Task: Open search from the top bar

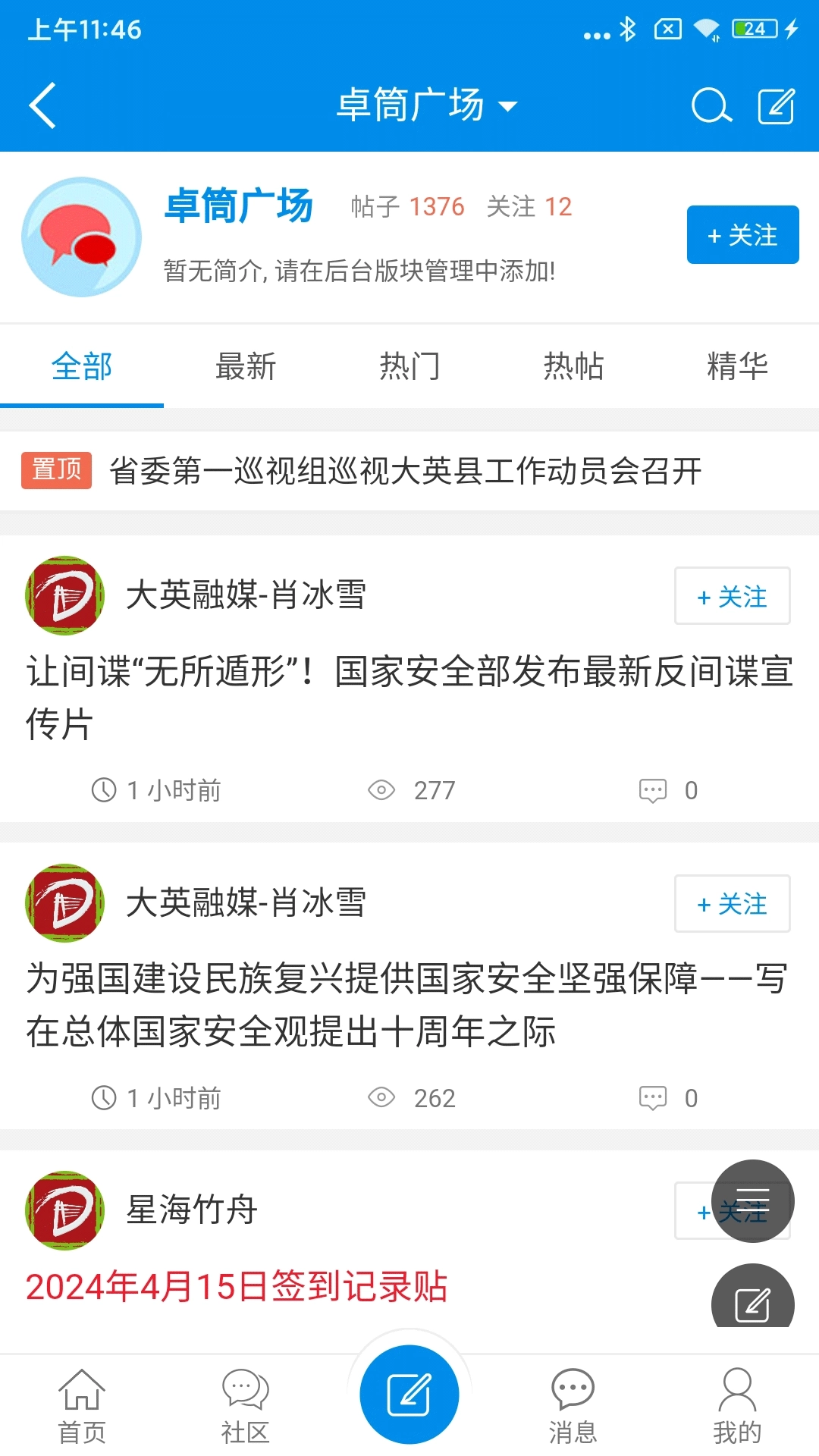Action: tap(710, 105)
